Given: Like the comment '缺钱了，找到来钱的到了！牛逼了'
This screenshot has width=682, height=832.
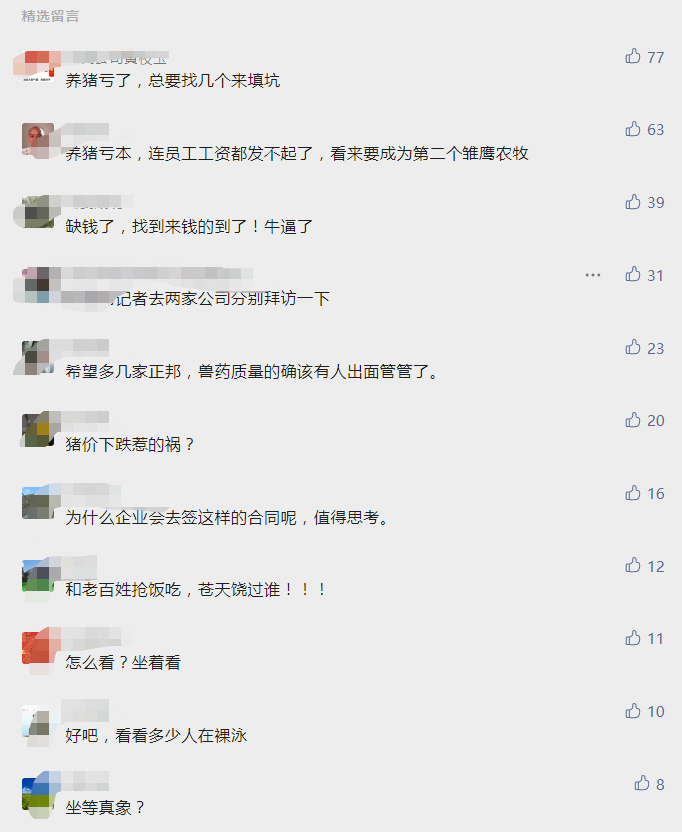Looking at the screenshot, I should pos(633,202).
